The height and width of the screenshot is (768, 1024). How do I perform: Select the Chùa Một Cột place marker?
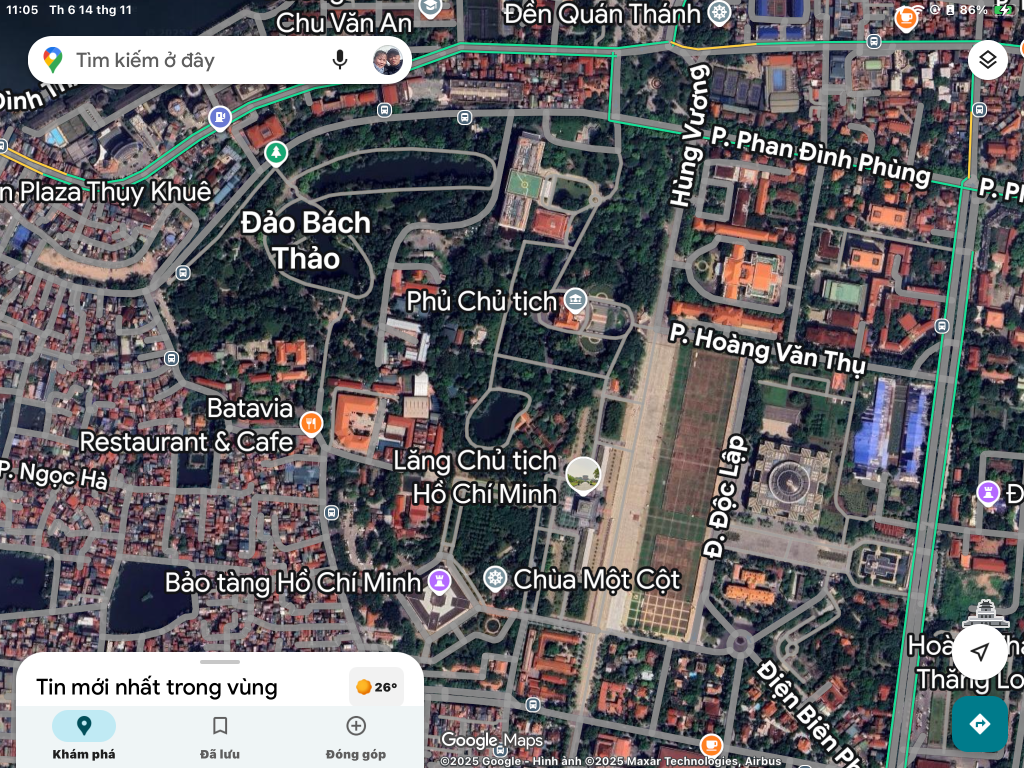(x=495, y=578)
